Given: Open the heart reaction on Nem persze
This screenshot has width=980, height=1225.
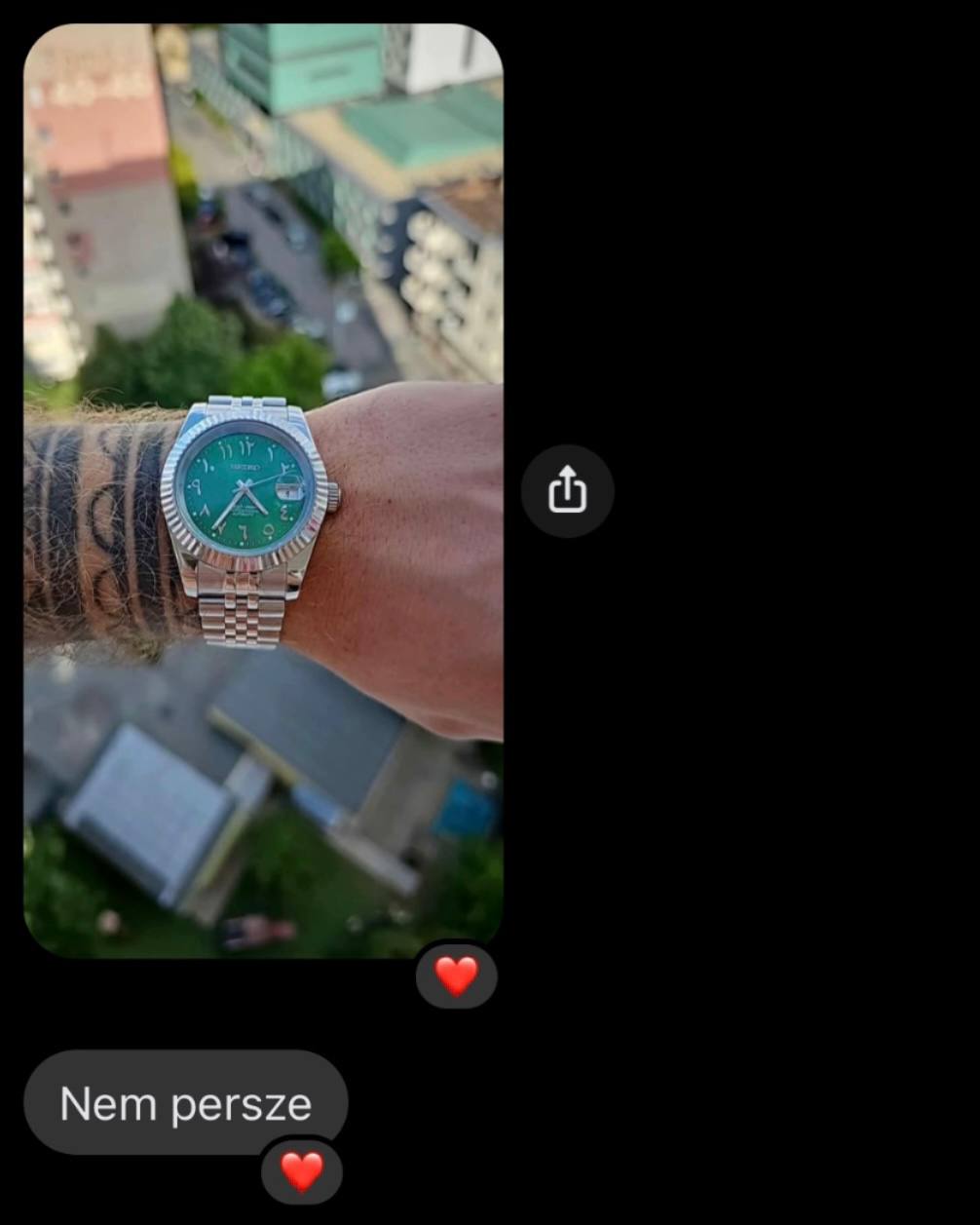Looking at the screenshot, I should pyautogui.click(x=302, y=1171).
